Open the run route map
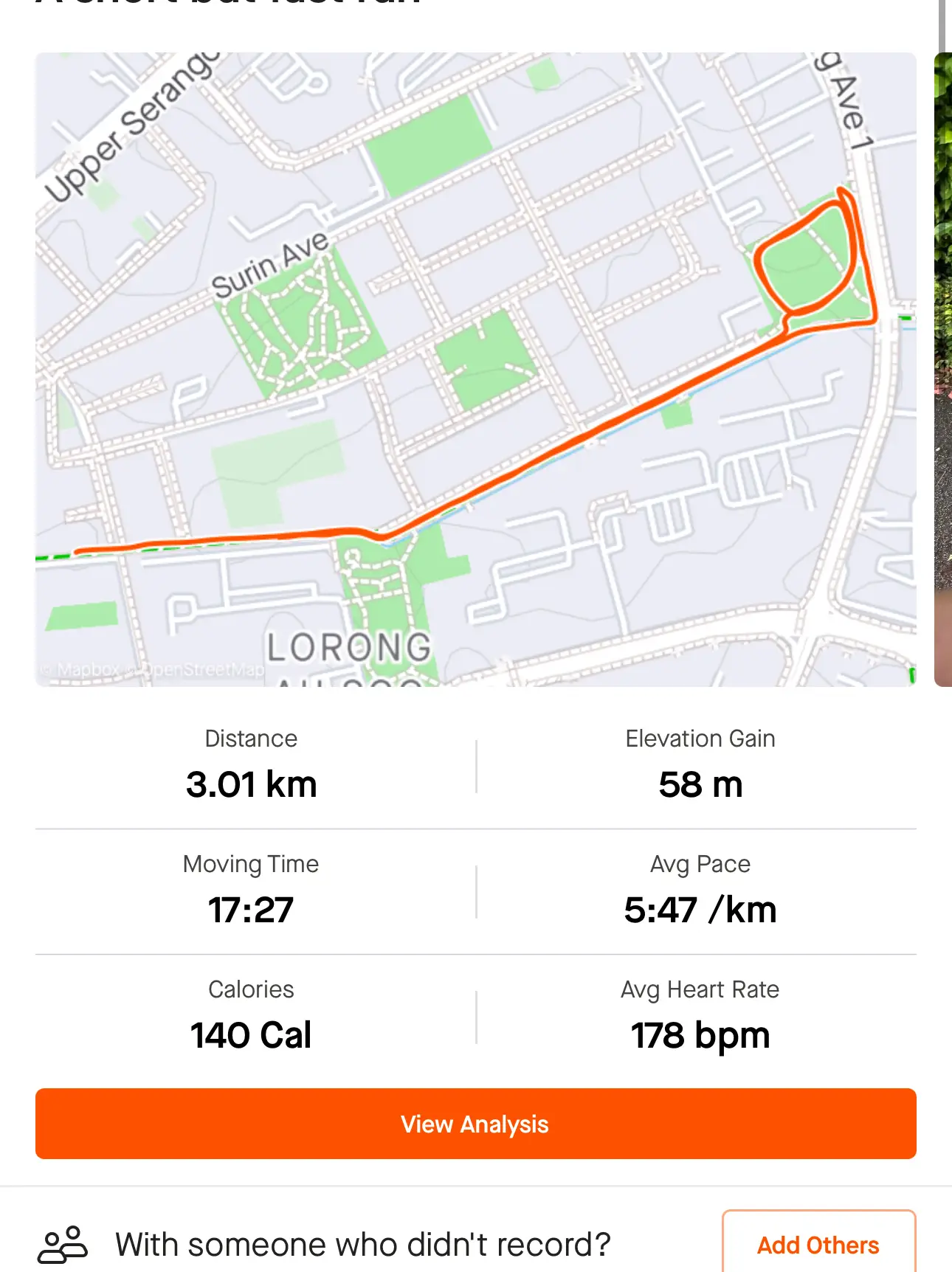 coord(475,369)
